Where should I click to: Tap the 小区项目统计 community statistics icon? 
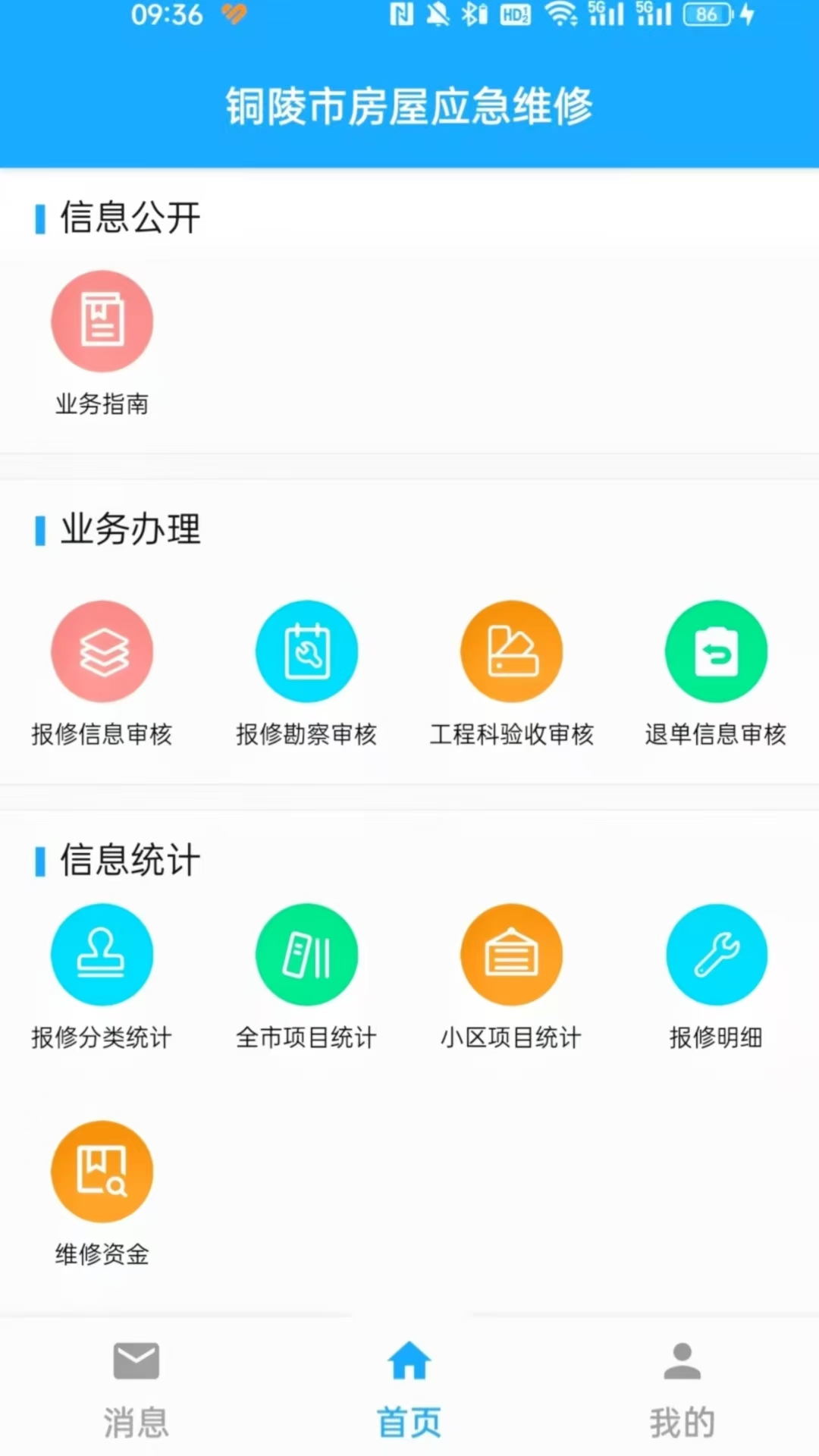coord(512,955)
